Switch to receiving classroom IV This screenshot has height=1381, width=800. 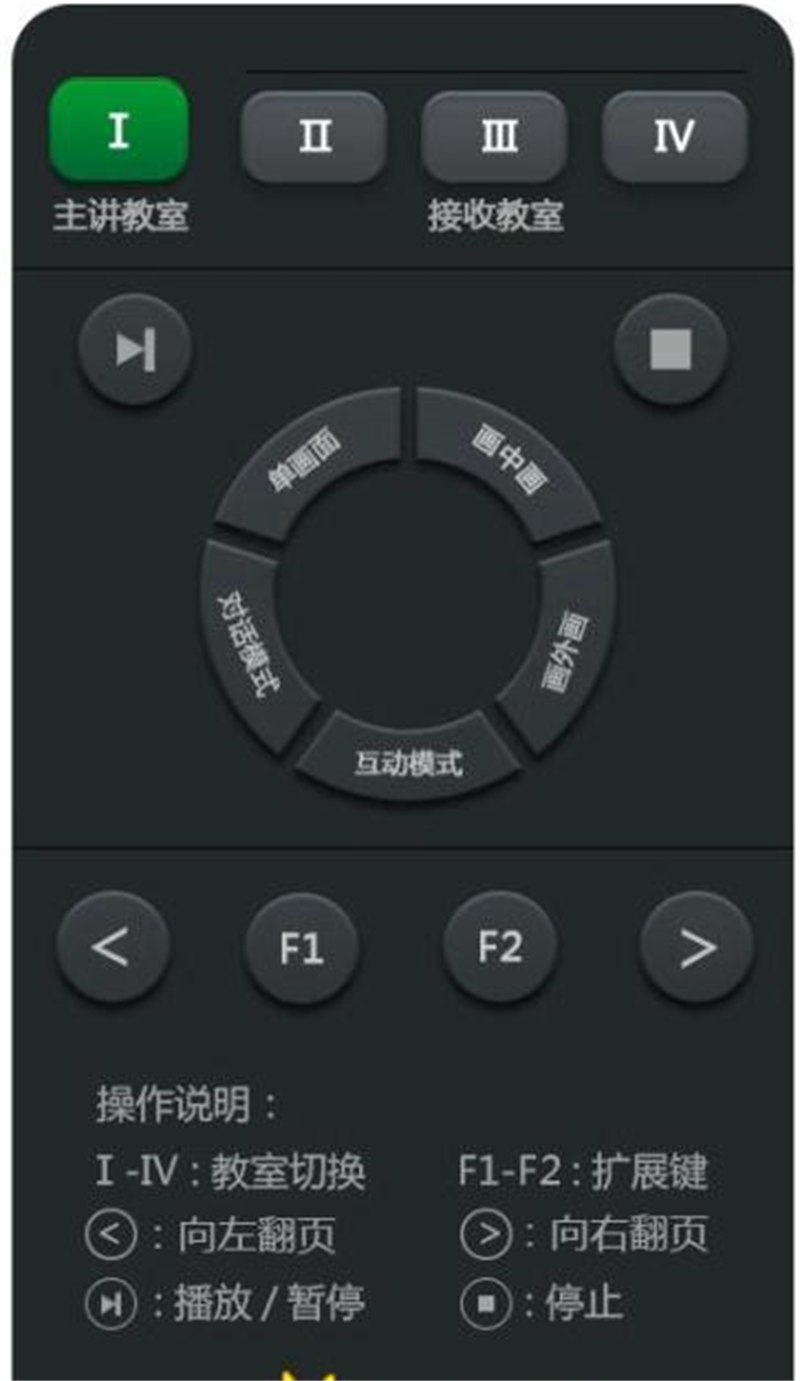[673, 136]
